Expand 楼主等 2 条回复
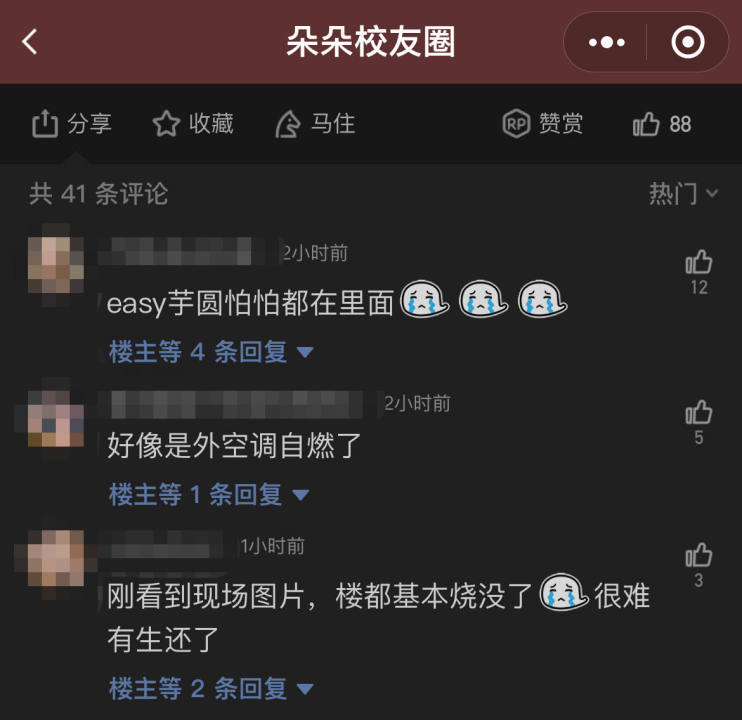 [210, 688]
